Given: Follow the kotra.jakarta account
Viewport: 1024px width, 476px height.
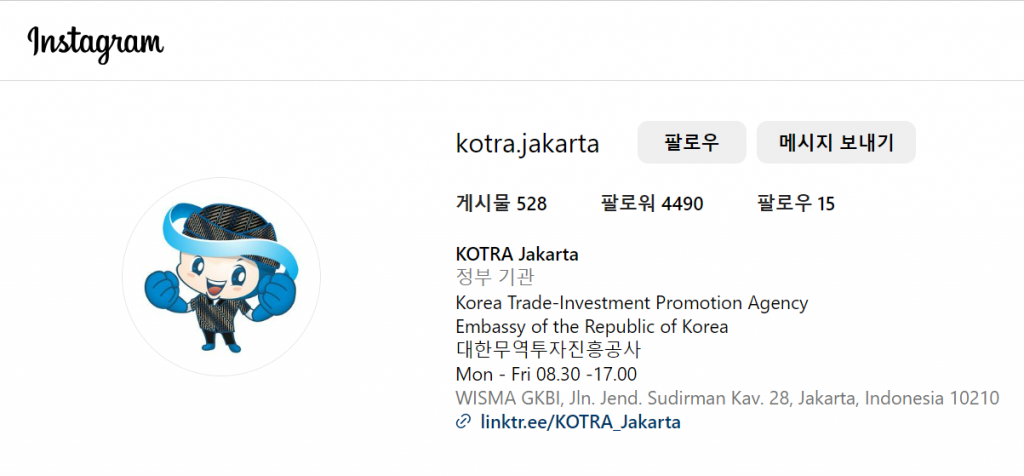Looking at the screenshot, I should [x=692, y=143].
